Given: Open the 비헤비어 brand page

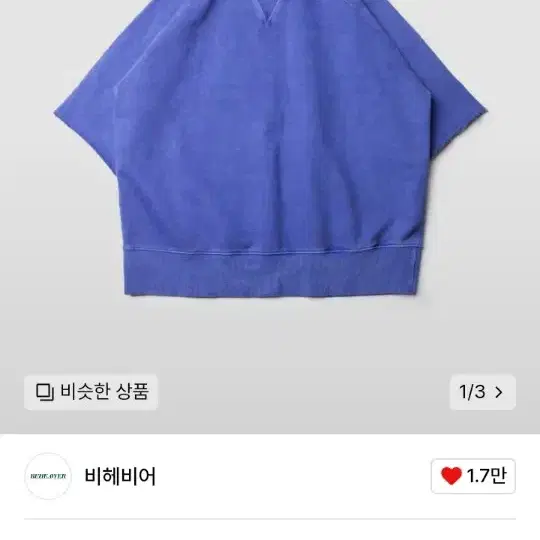Looking at the screenshot, I should pos(120,476).
